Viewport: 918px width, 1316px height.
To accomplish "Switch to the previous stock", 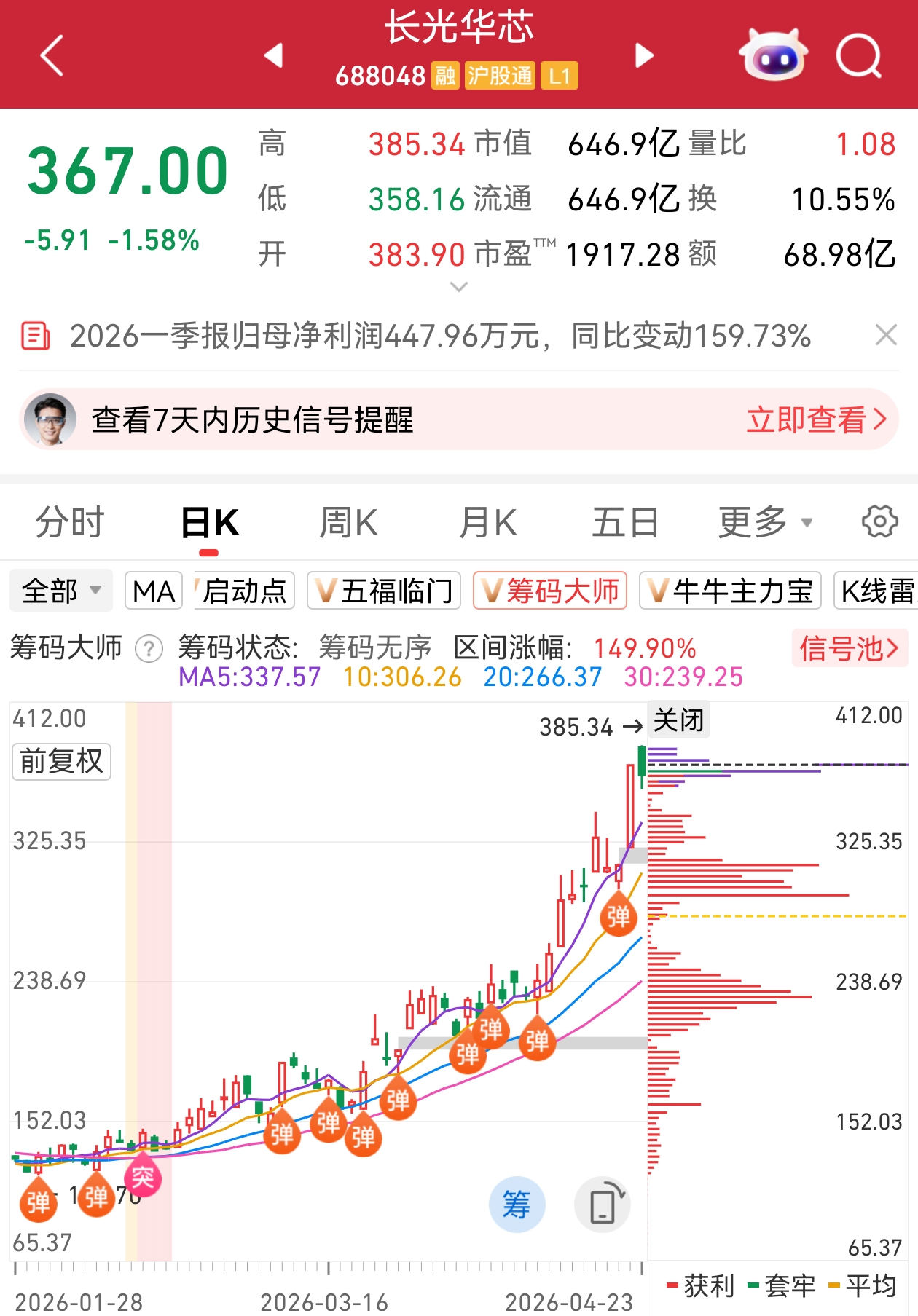I will 274,55.
